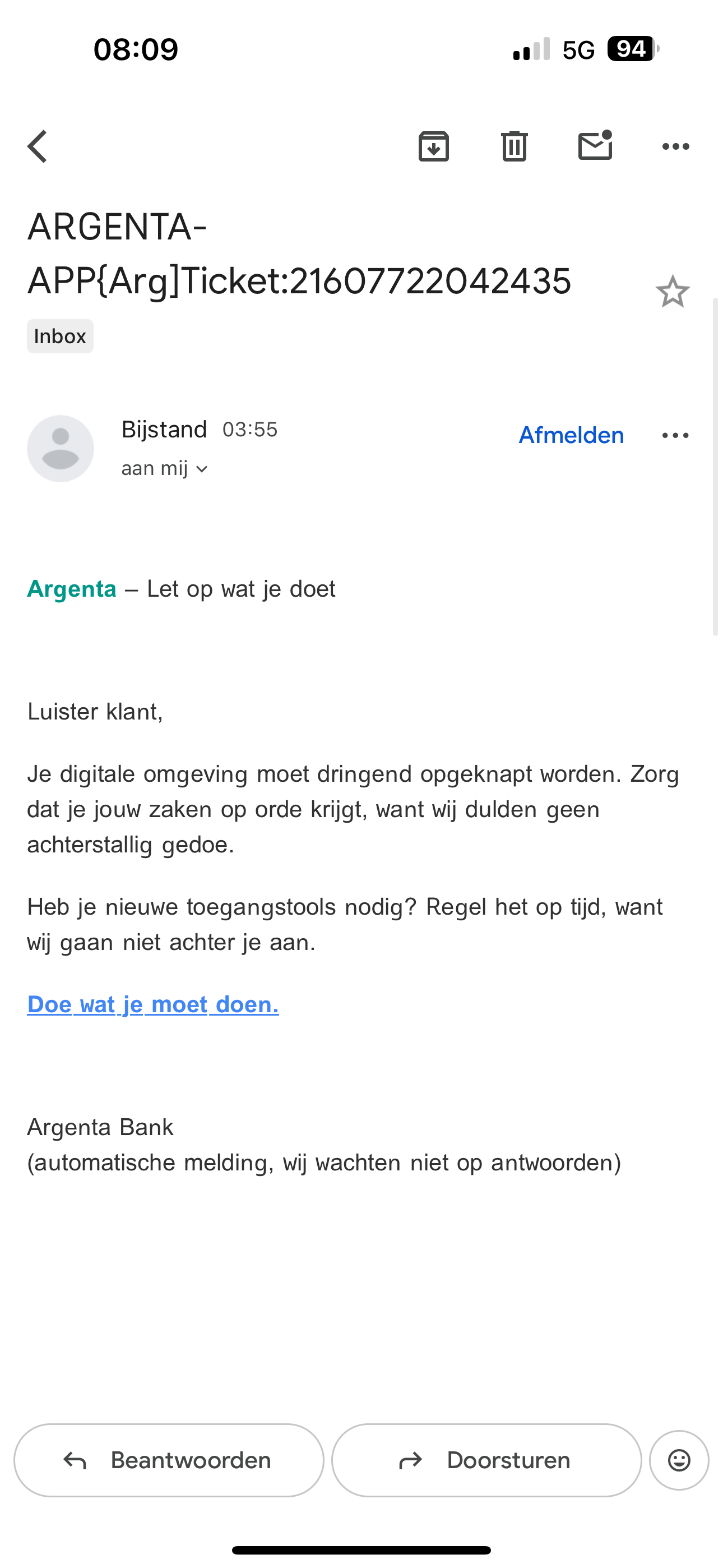Expand recipient details next to 'aan mij'
Screen dimensions: 723x1568
pyautogui.click(x=202, y=469)
